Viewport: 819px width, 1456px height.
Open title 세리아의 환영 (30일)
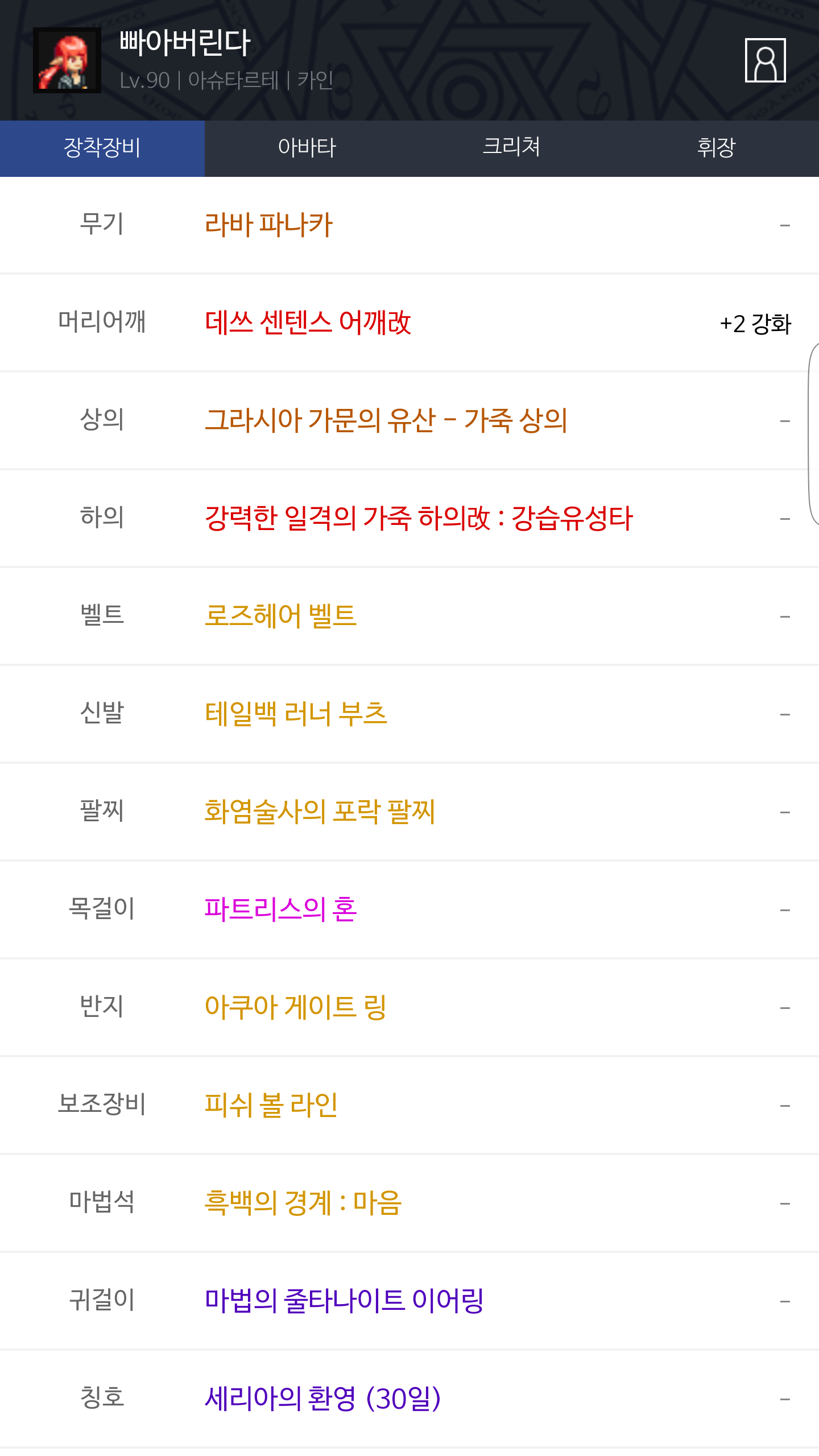(322, 1399)
